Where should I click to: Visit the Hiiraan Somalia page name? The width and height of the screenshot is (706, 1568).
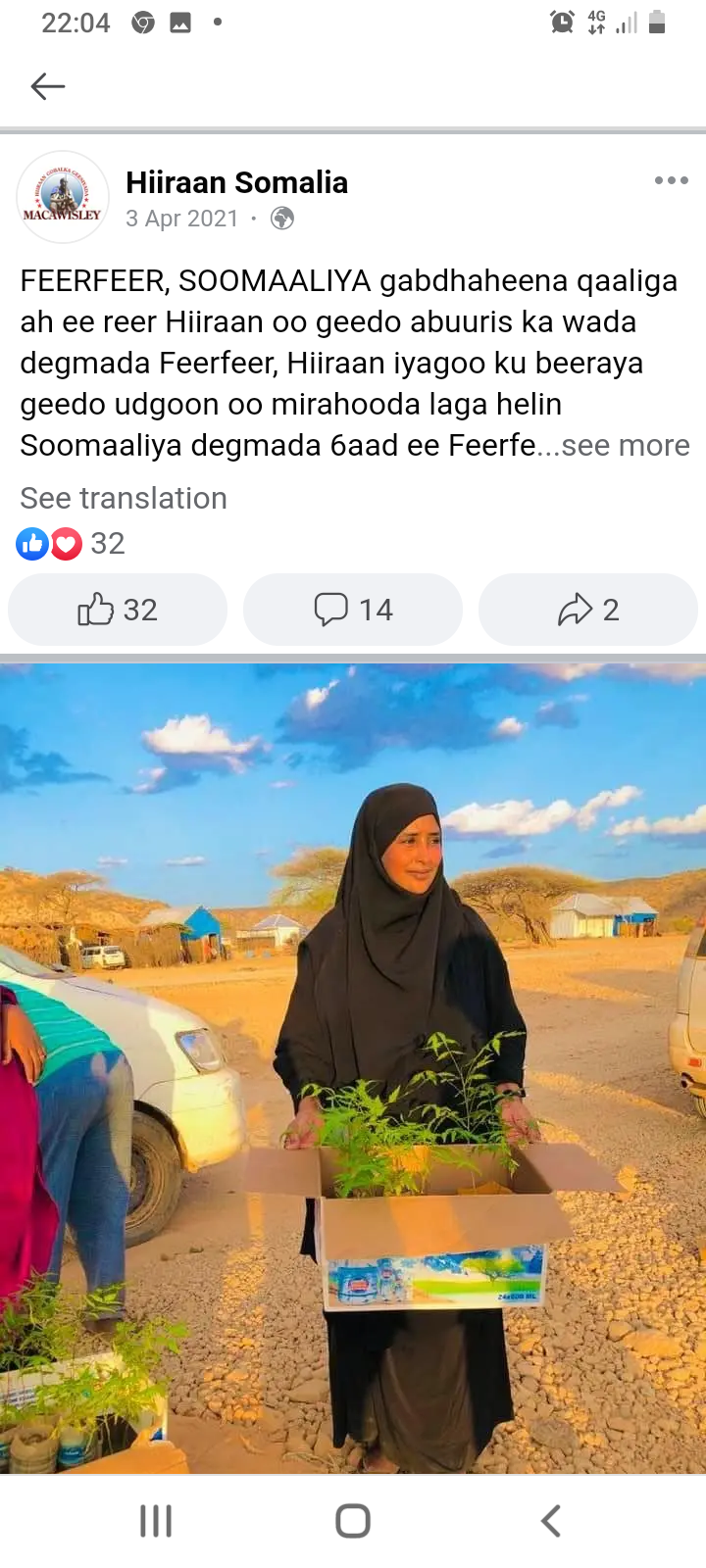click(236, 182)
